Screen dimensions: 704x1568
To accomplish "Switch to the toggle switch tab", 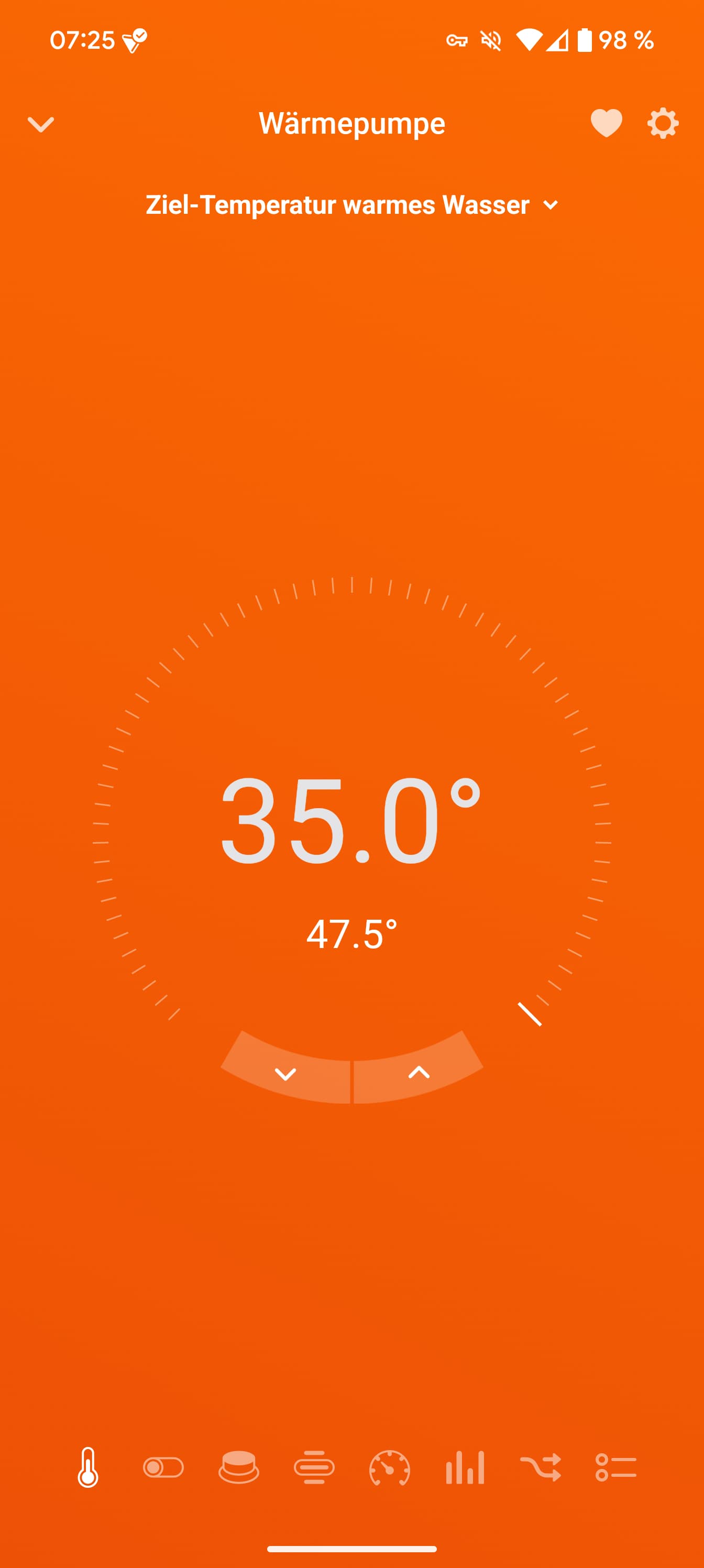I will click(163, 1467).
